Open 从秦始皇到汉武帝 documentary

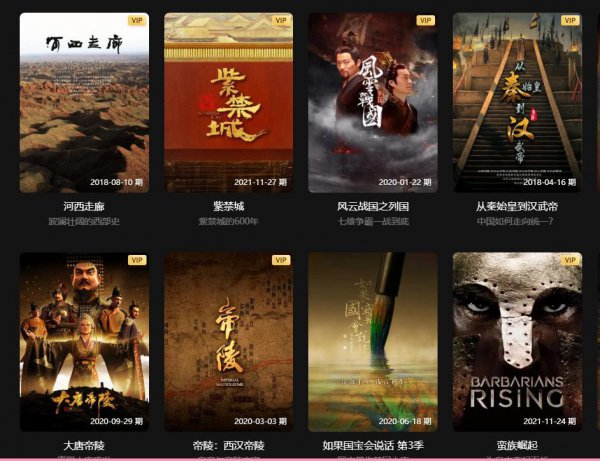tap(517, 102)
